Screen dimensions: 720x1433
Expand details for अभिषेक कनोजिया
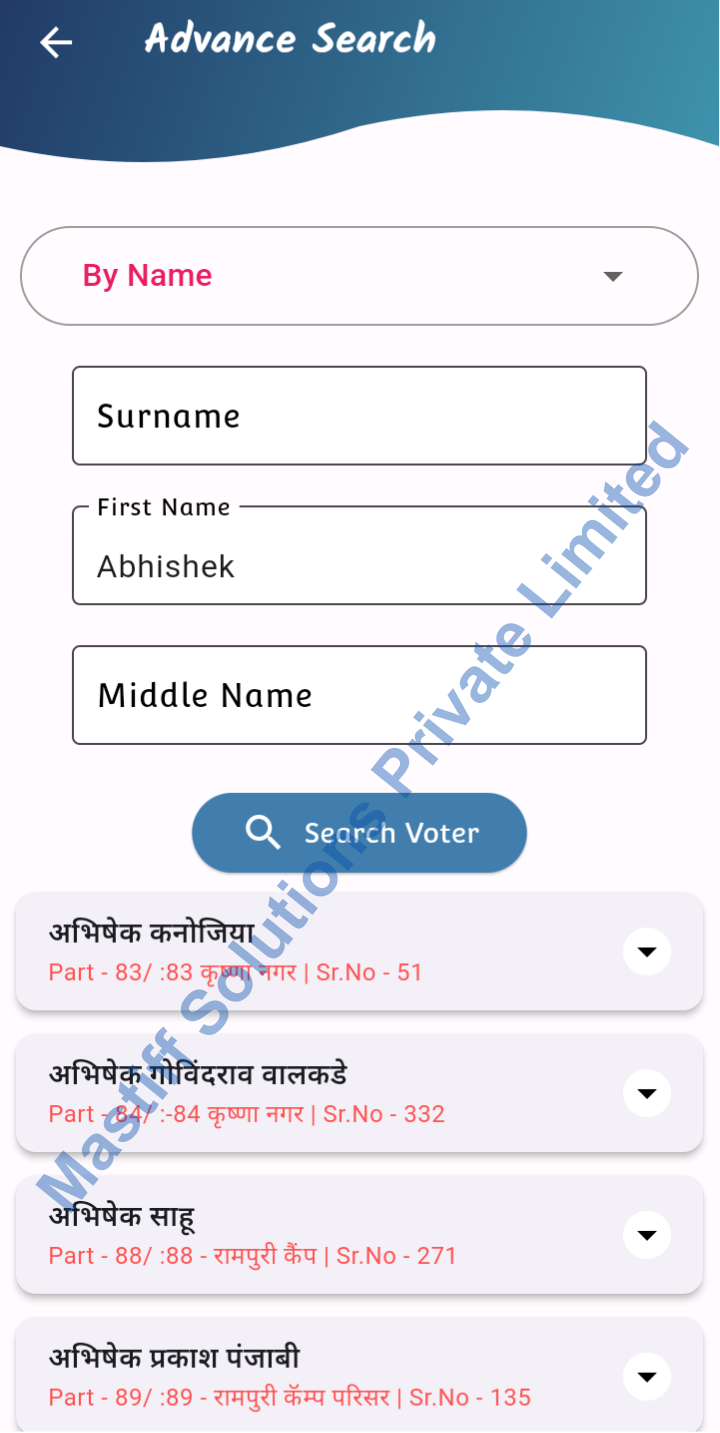click(647, 951)
